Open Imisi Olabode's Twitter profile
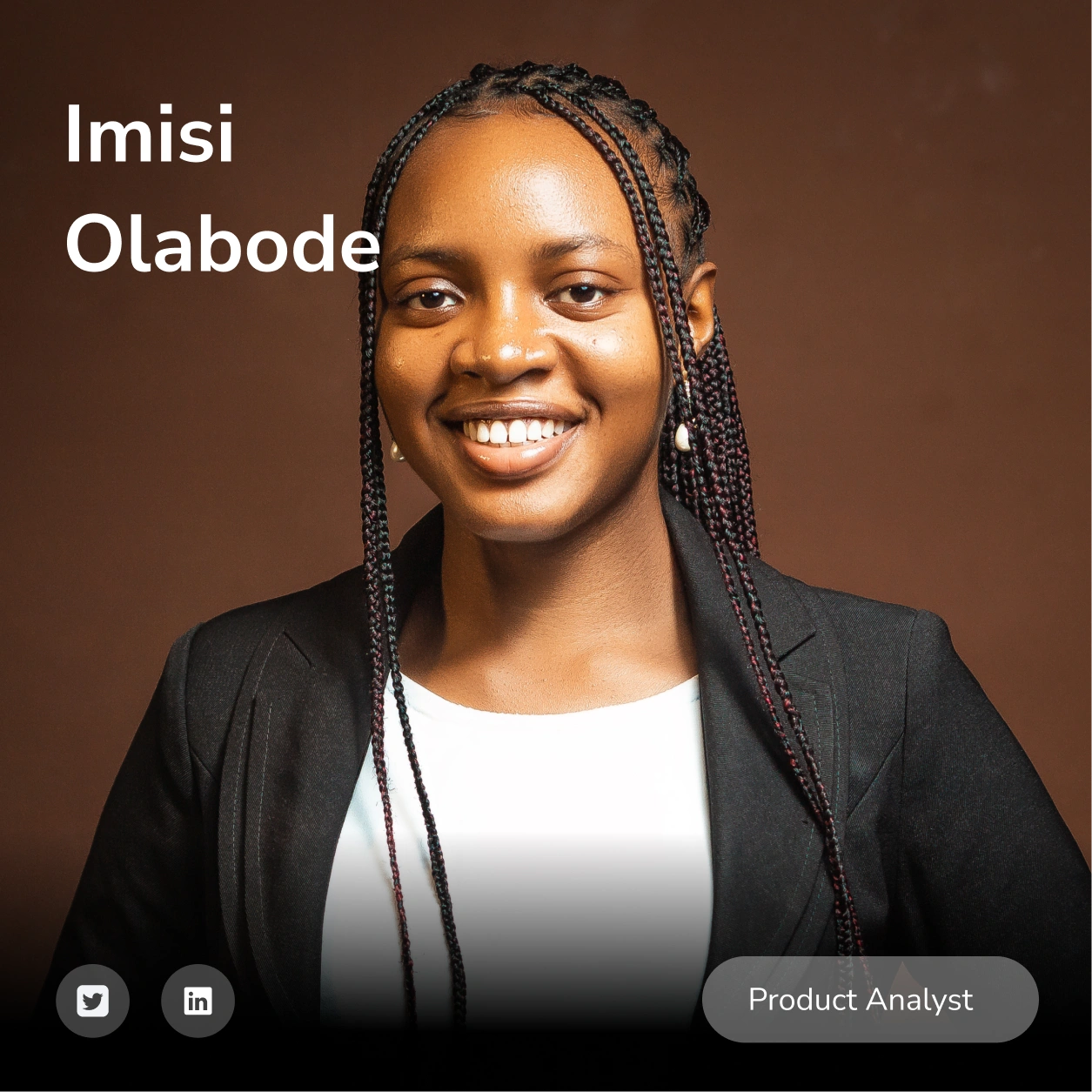Viewport: 1092px width, 1092px height. tap(92, 1001)
